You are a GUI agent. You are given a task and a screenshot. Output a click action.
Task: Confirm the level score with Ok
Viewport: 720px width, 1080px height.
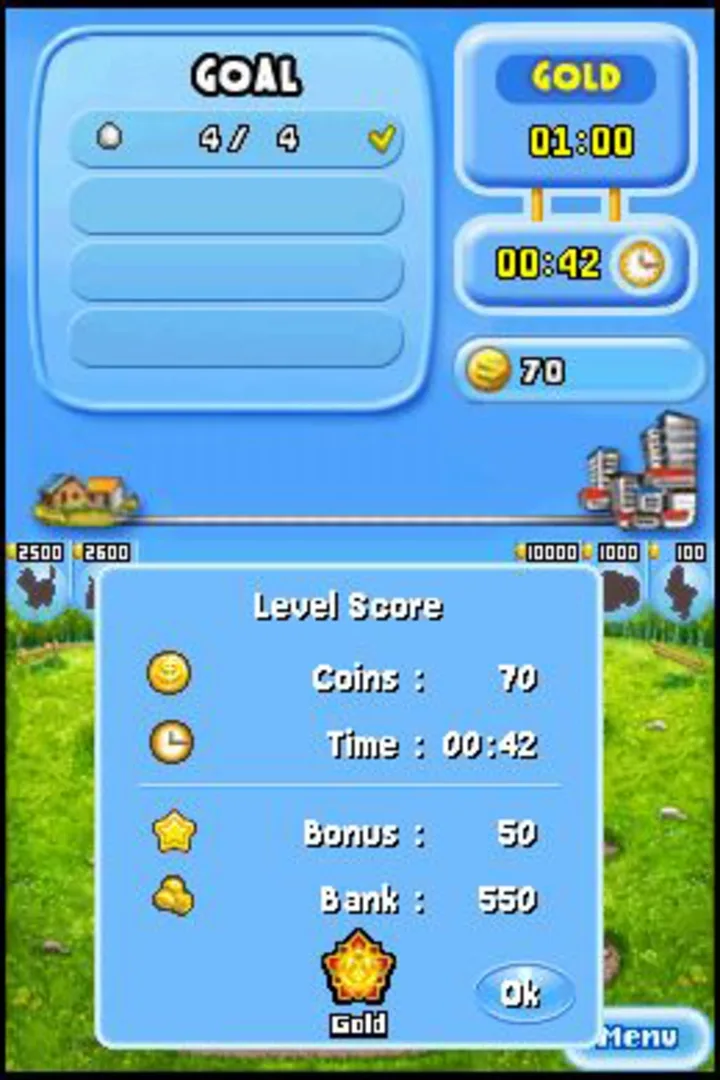click(x=523, y=993)
